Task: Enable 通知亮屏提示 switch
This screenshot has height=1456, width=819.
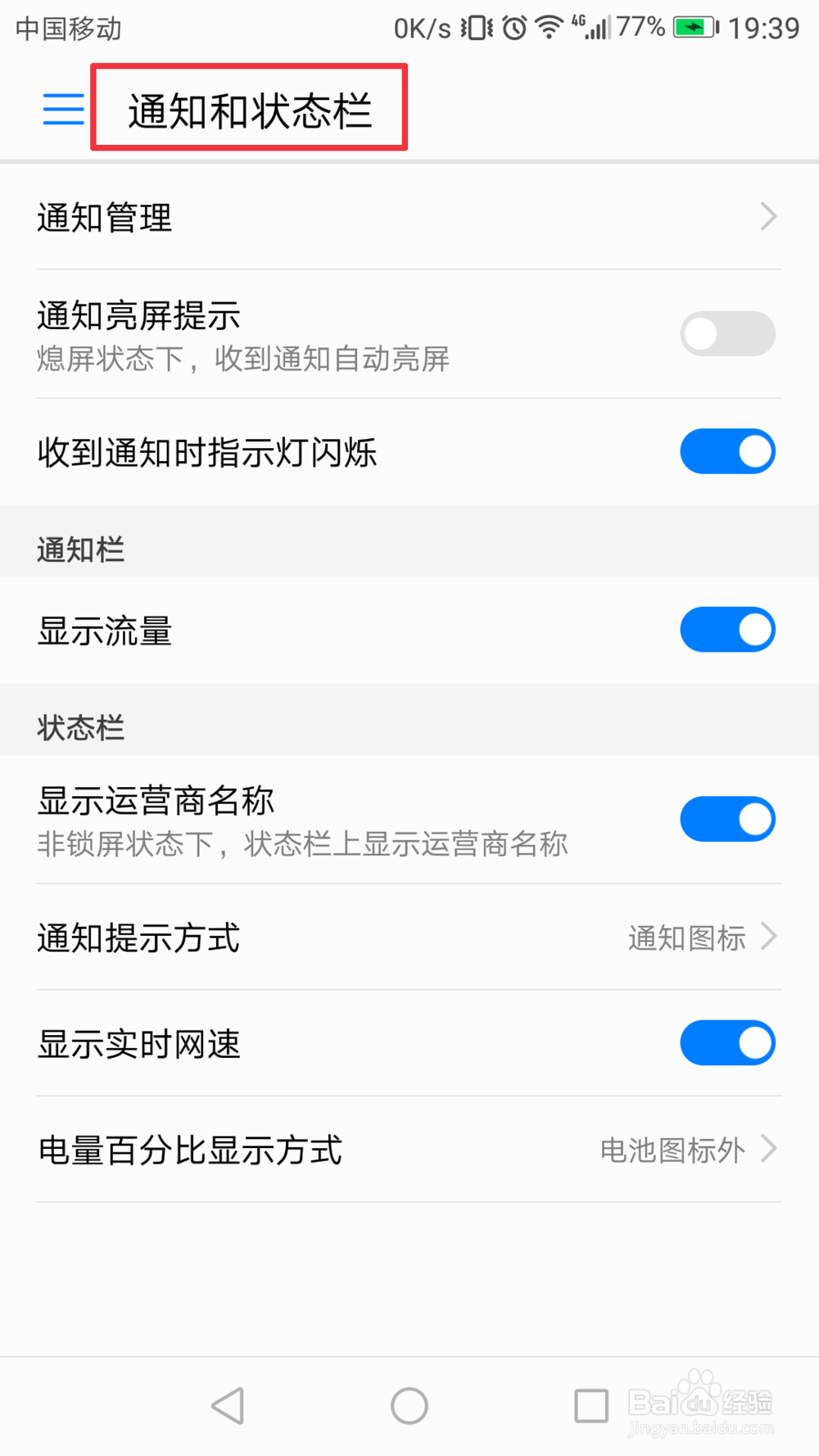Action: pyautogui.click(x=726, y=333)
